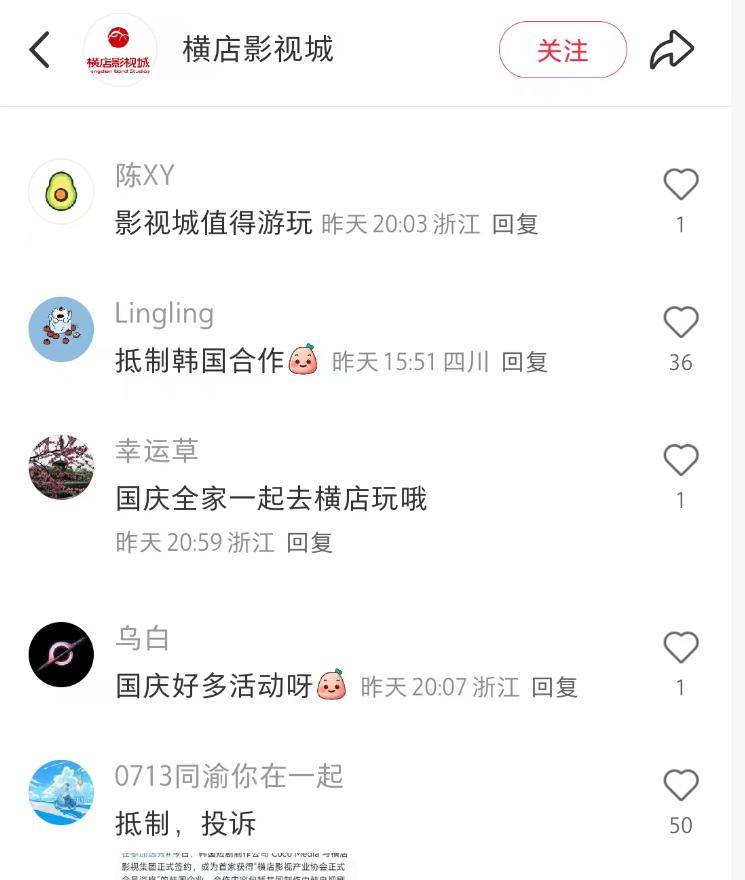745x880 pixels.
Task: Share this post via arrow icon
Action: (x=672, y=50)
